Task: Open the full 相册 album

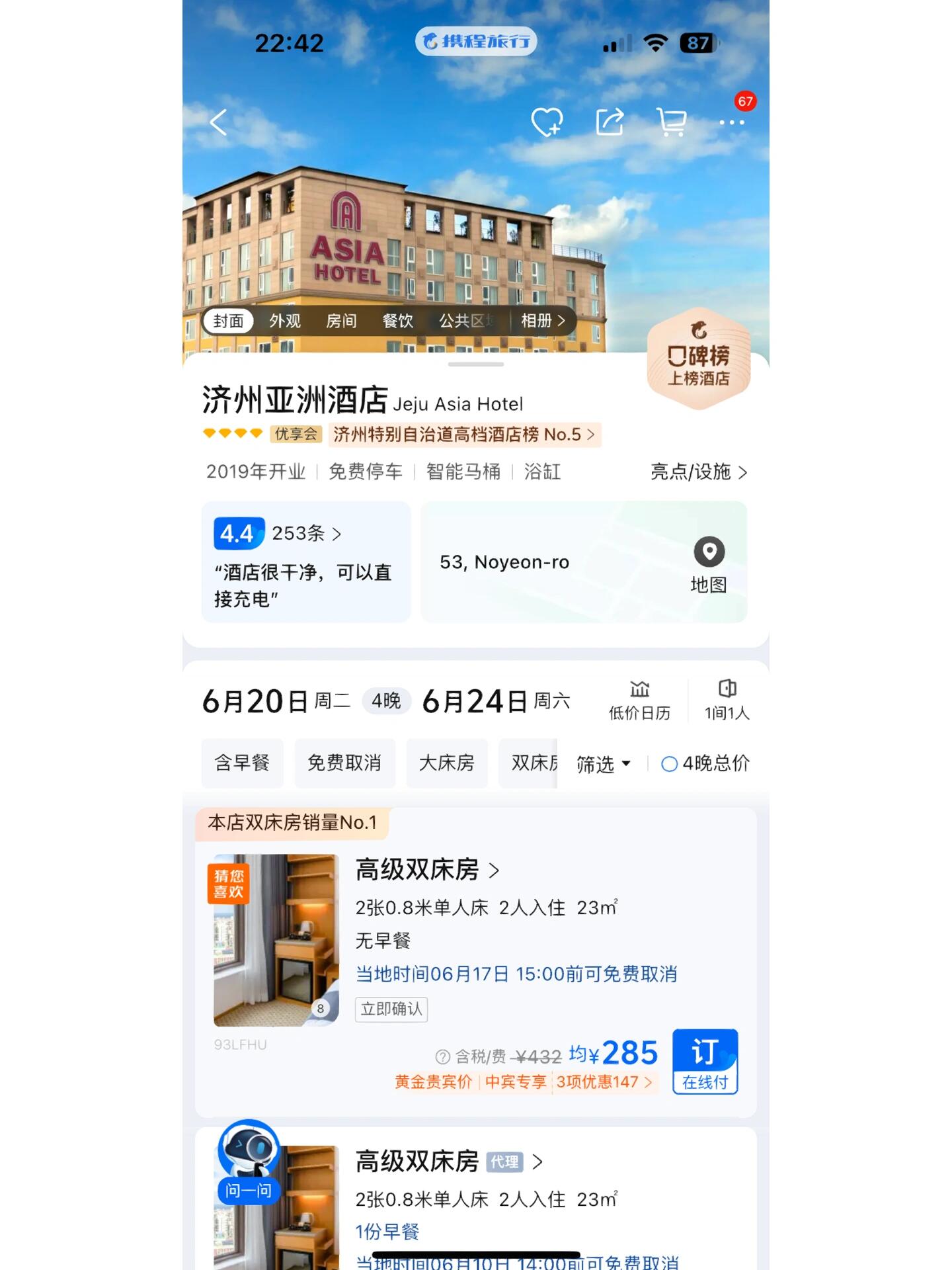Action: click(x=542, y=321)
